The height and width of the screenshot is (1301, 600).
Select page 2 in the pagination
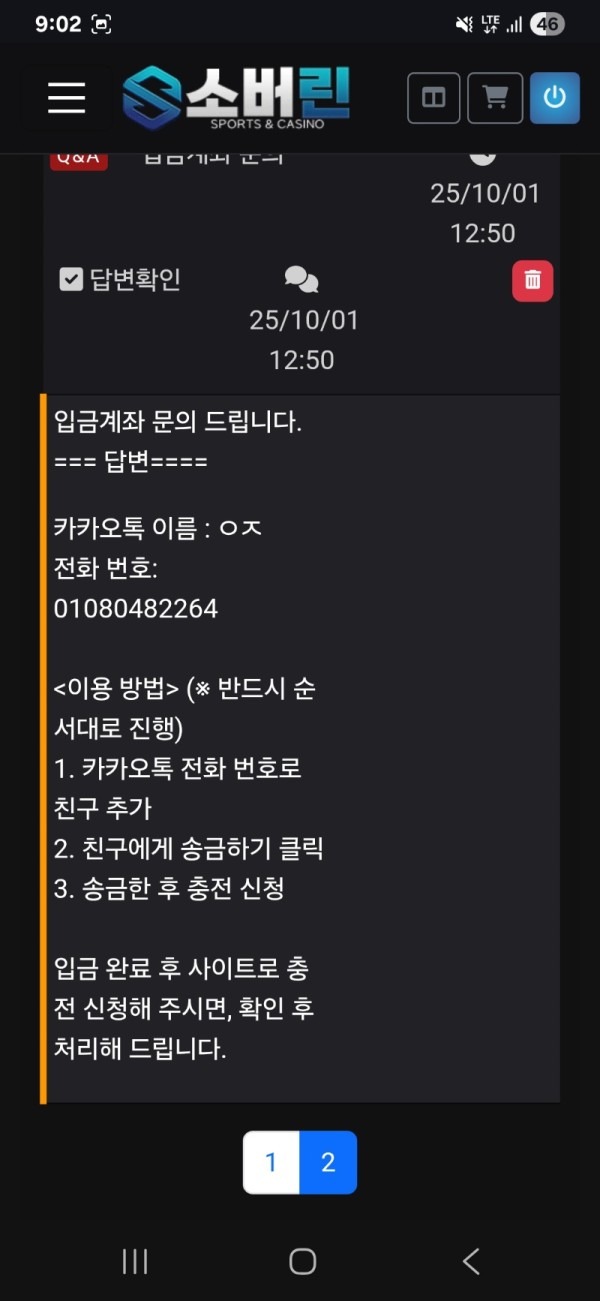click(328, 1162)
